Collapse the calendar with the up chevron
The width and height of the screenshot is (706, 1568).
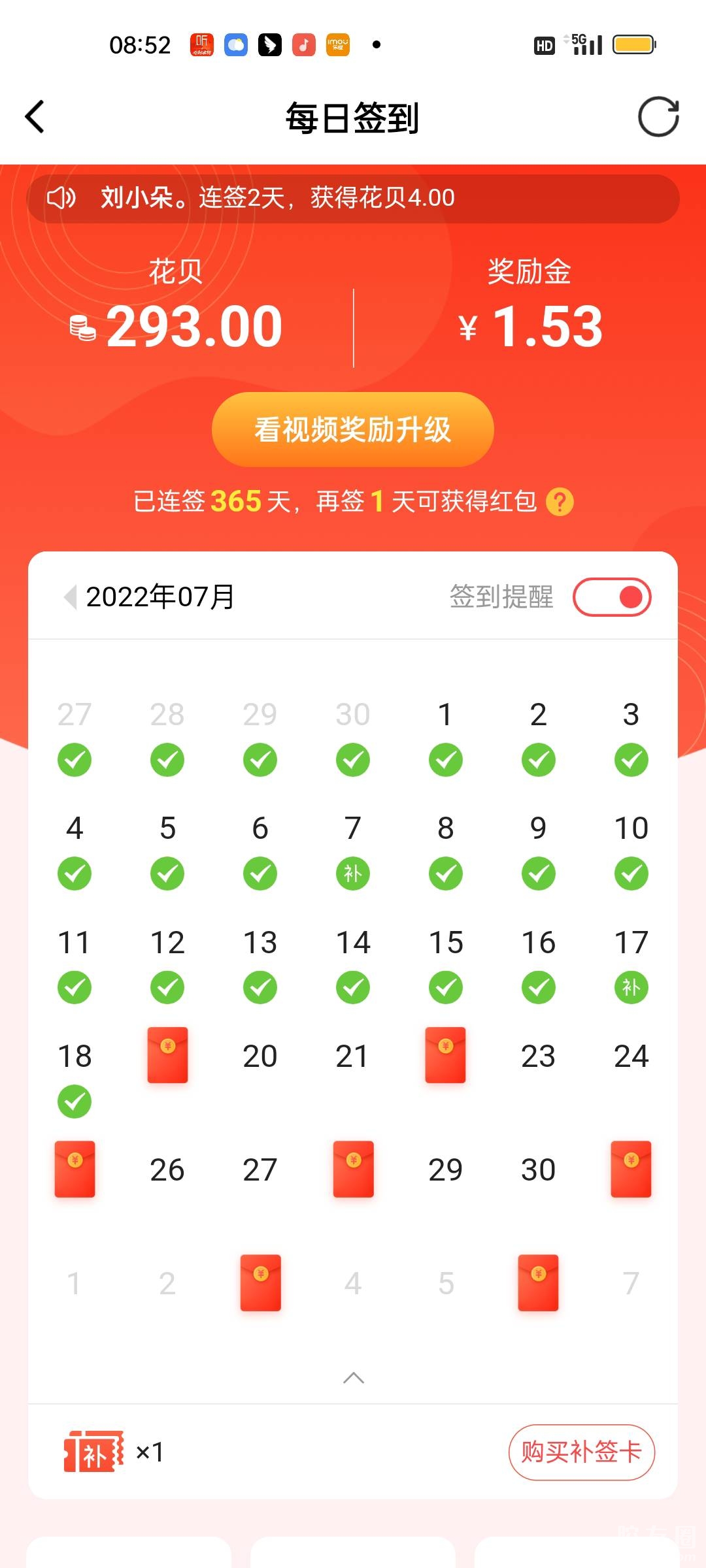[353, 1378]
